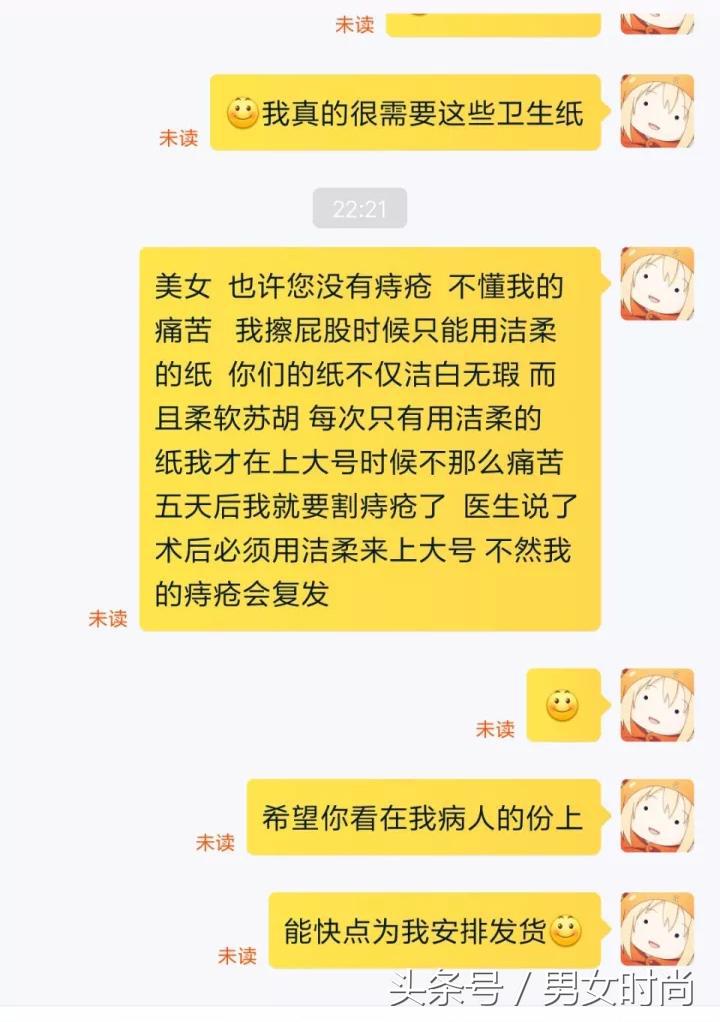Viewport: 720px width, 1022px height.
Task: Expand the '我真的很需要这些卫生纸' bubble
Action: 405,113
